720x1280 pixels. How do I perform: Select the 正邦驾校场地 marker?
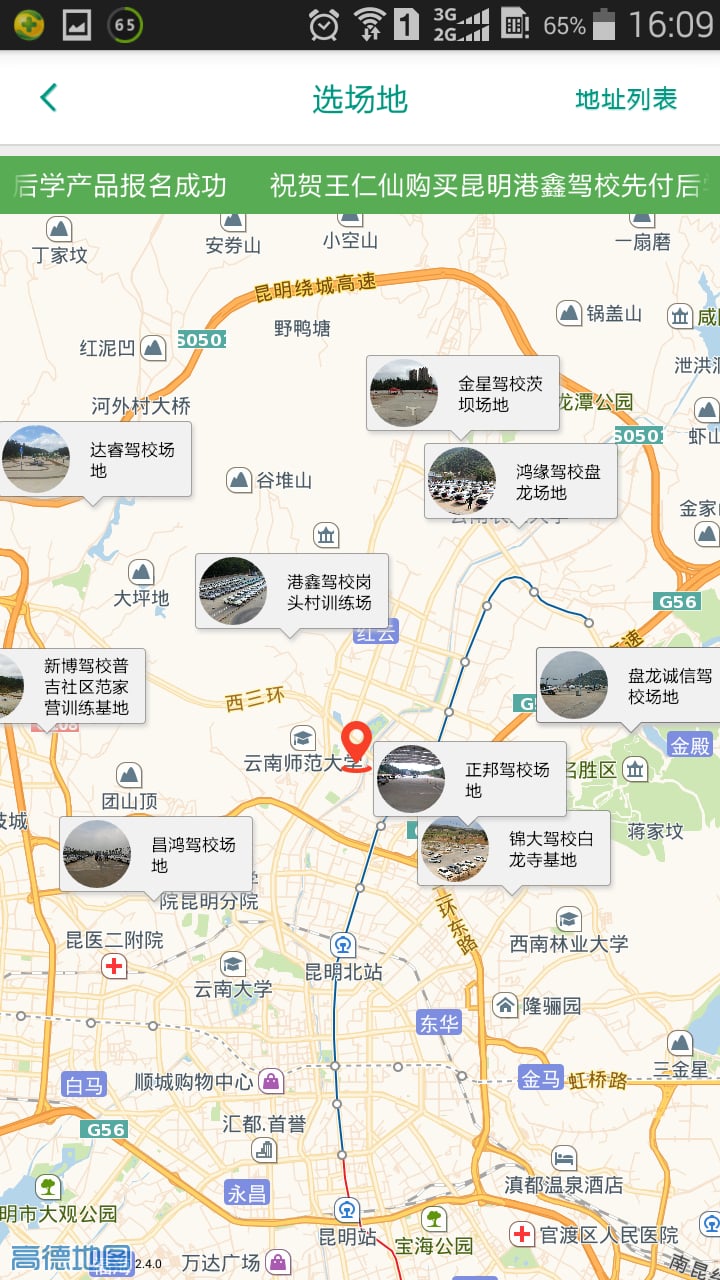point(467,778)
